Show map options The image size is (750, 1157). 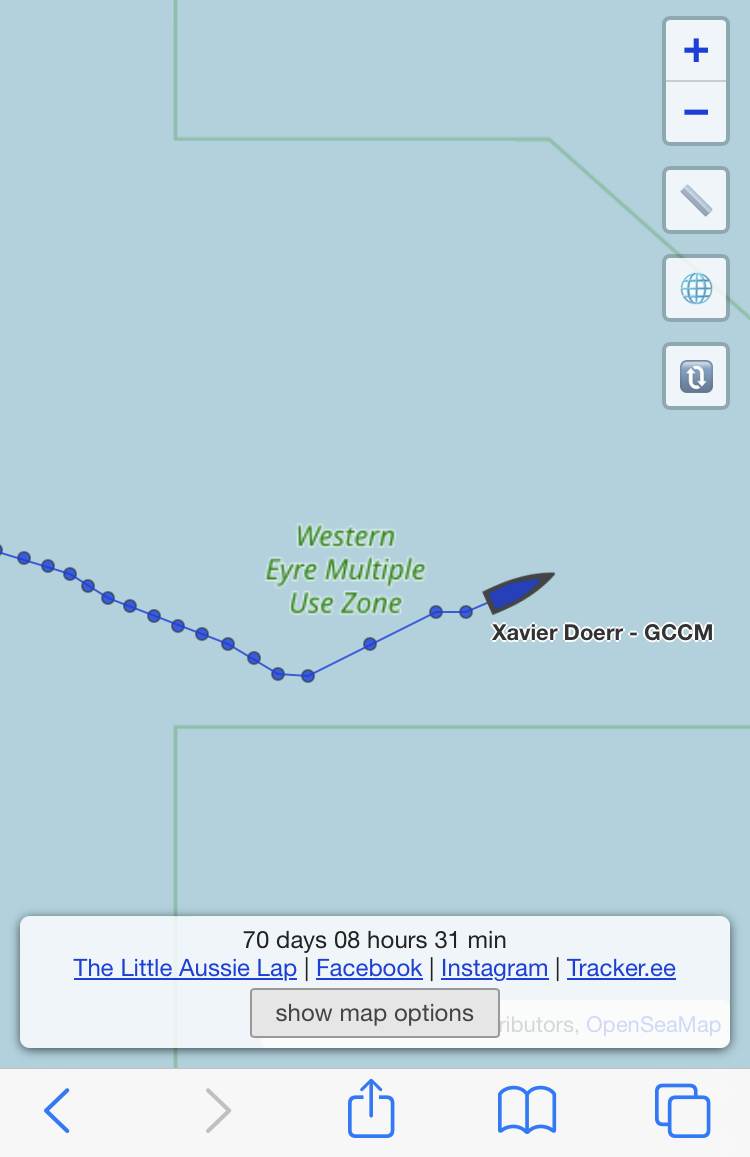374,1013
